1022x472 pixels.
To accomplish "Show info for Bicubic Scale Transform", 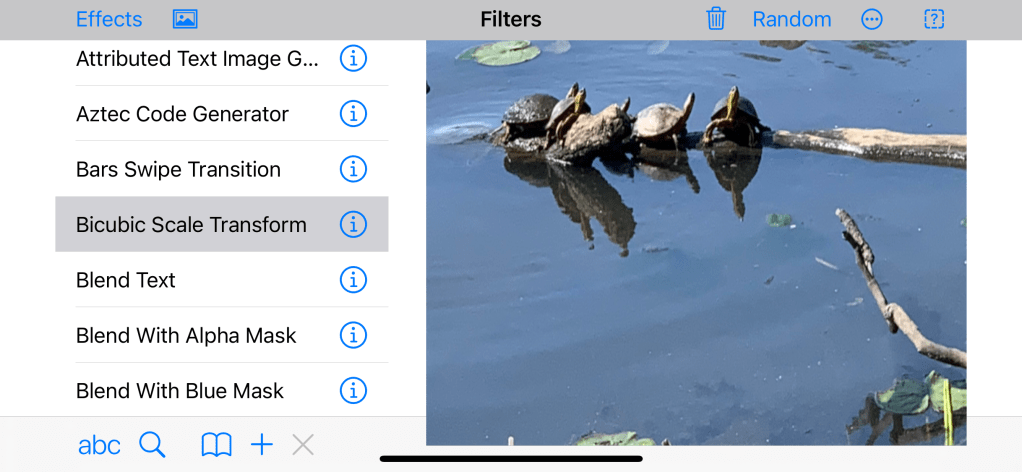I will [353, 225].
